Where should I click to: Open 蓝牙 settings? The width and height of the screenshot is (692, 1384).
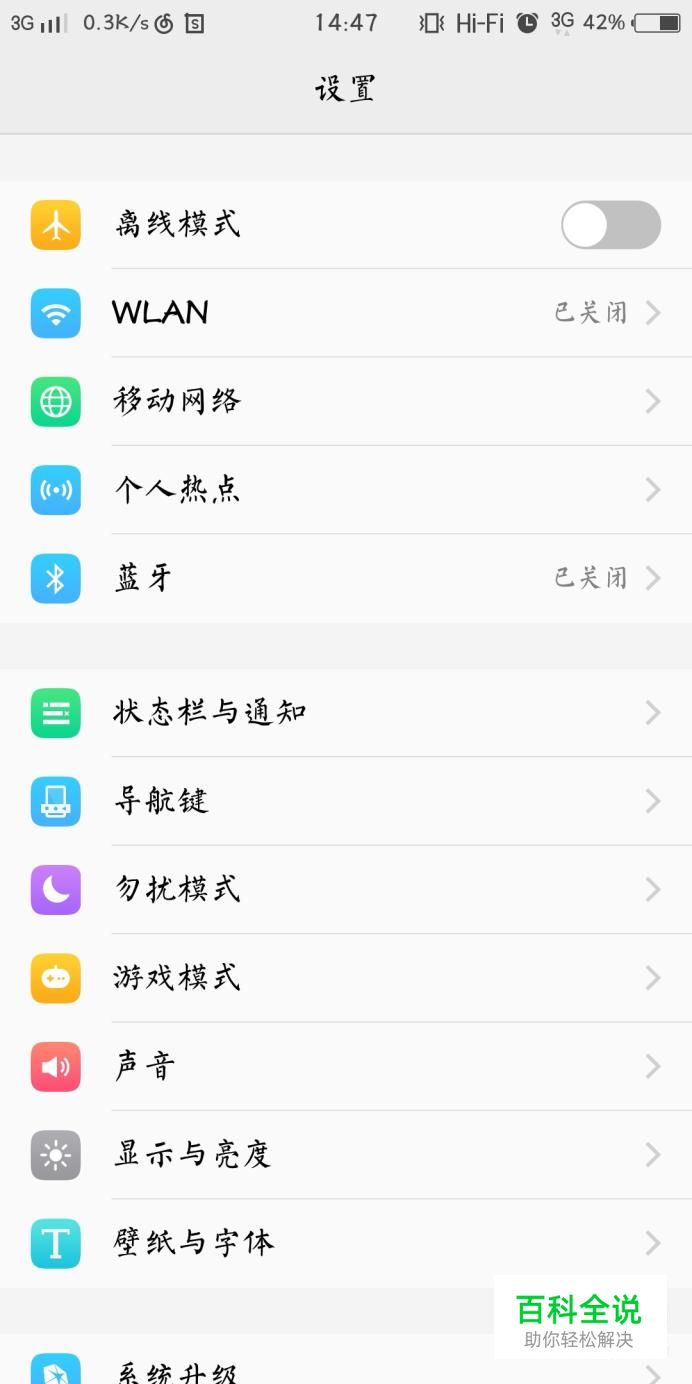pos(346,578)
